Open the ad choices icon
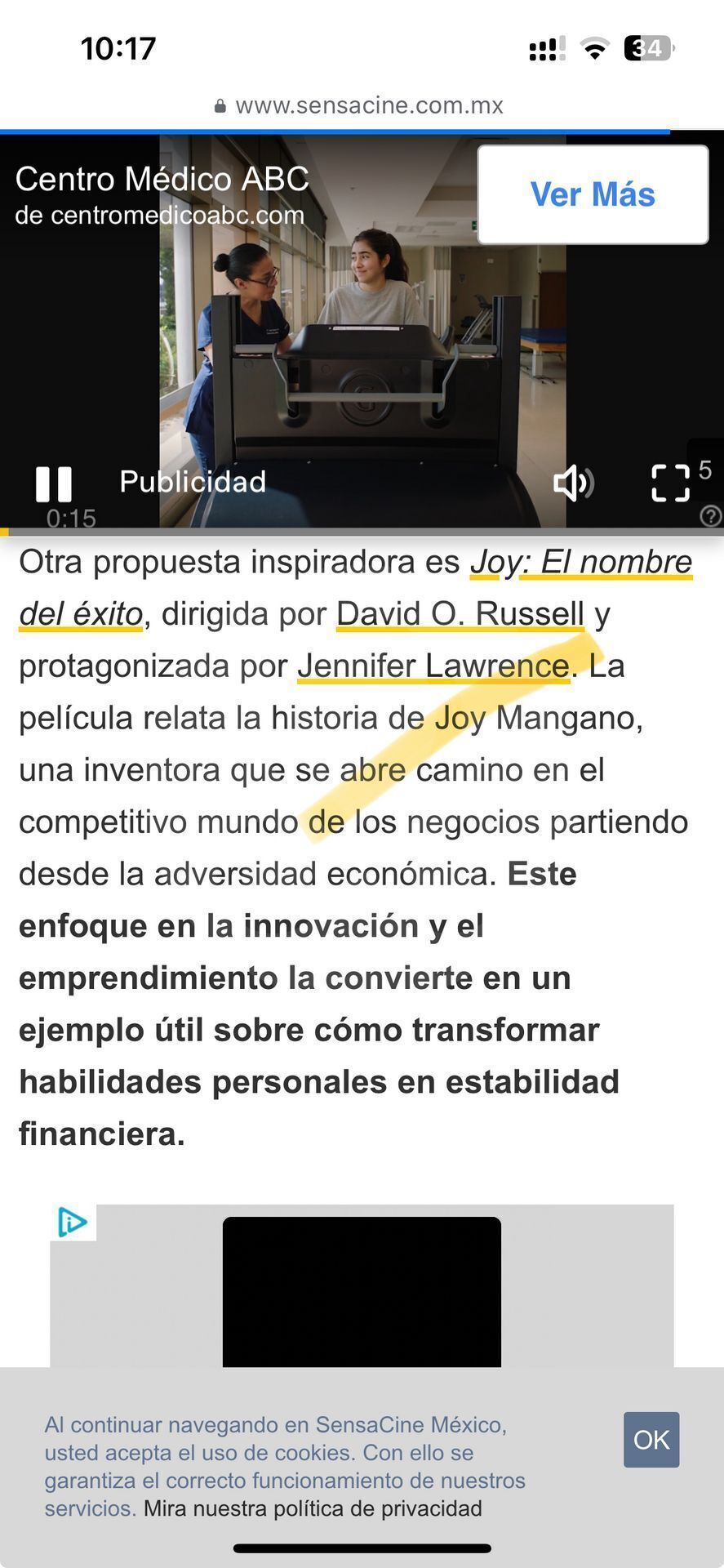 click(x=73, y=1223)
